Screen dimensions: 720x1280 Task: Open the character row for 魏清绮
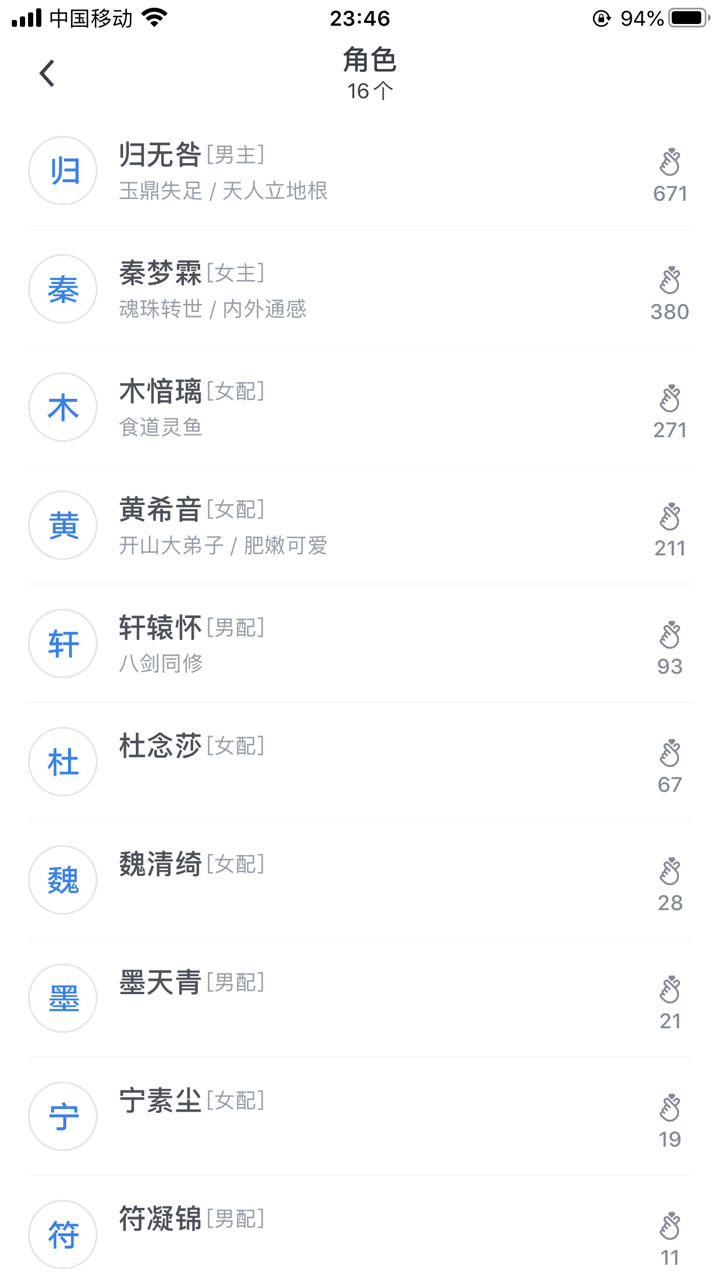(x=300, y=879)
